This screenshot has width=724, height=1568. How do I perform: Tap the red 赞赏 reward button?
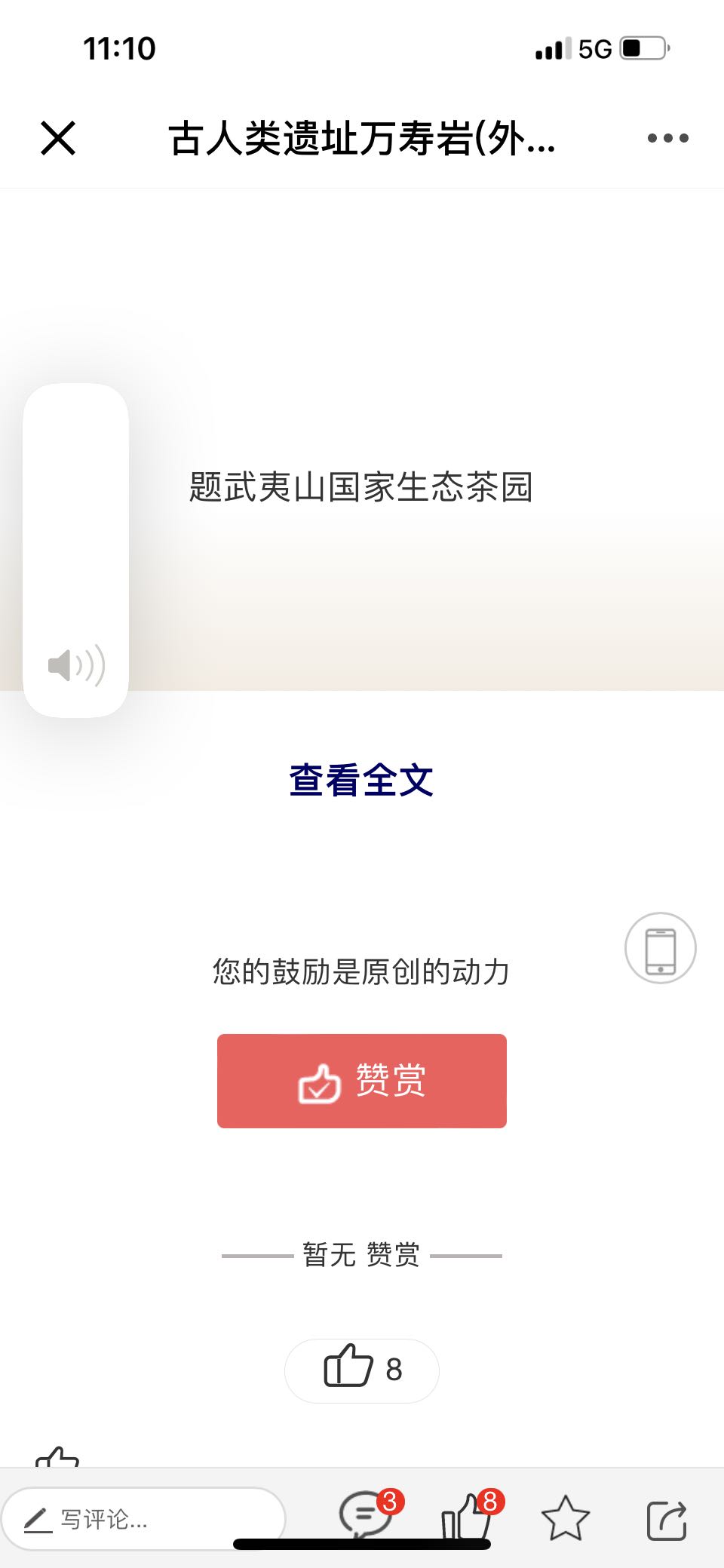(361, 1081)
